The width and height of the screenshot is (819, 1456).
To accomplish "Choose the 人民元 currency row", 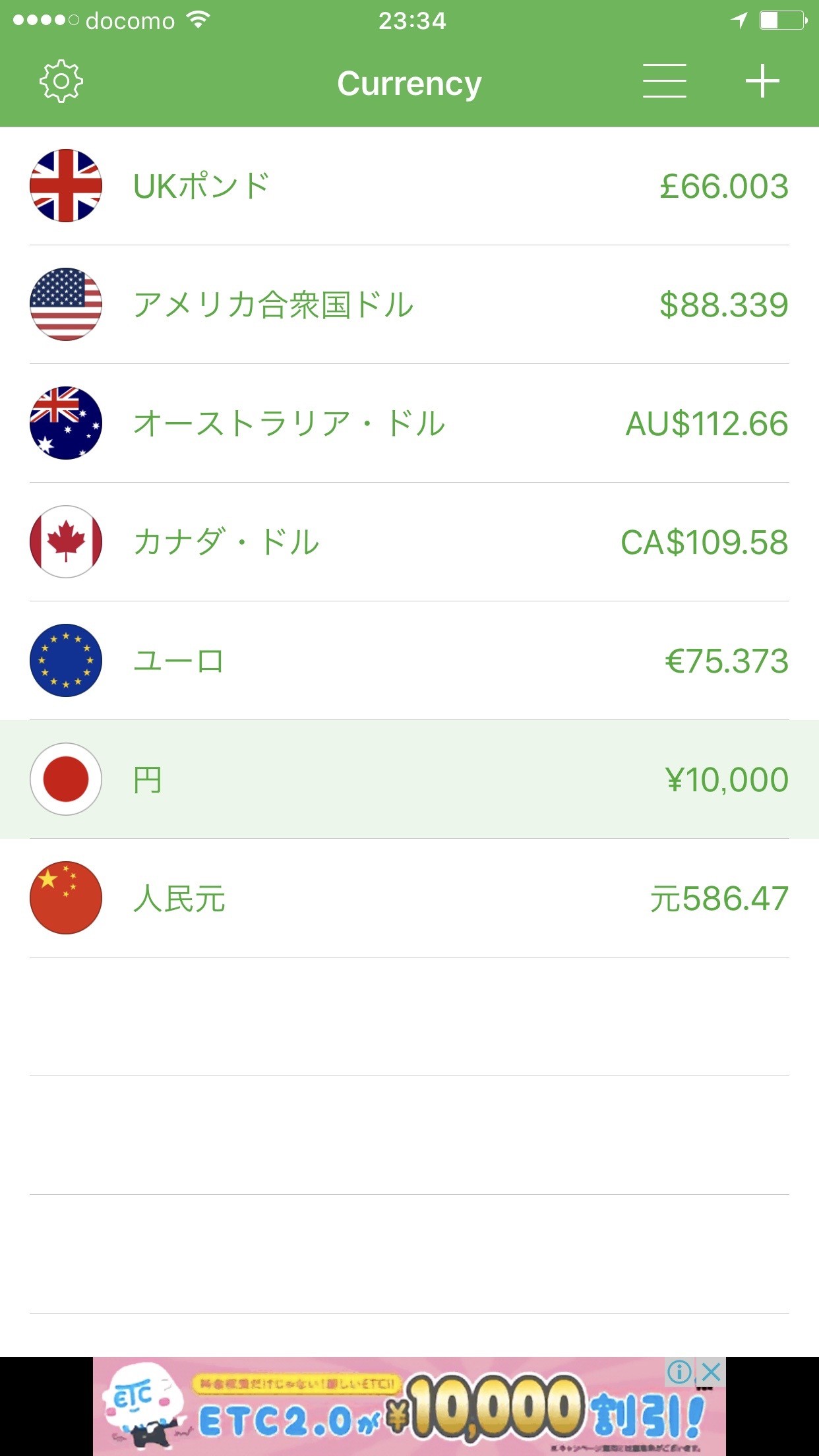I will [x=409, y=898].
